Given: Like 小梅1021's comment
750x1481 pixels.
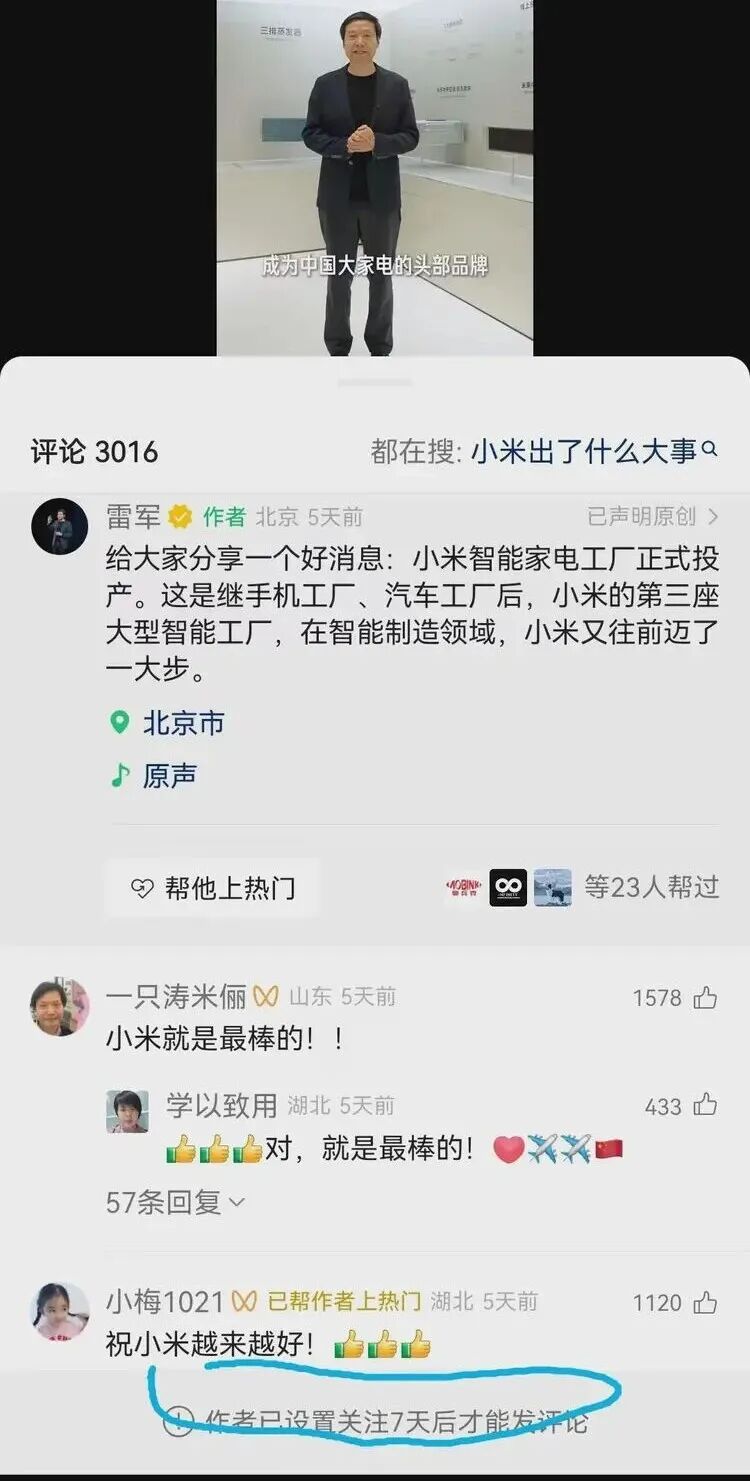Looking at the screenshot, I should 704,1302.
